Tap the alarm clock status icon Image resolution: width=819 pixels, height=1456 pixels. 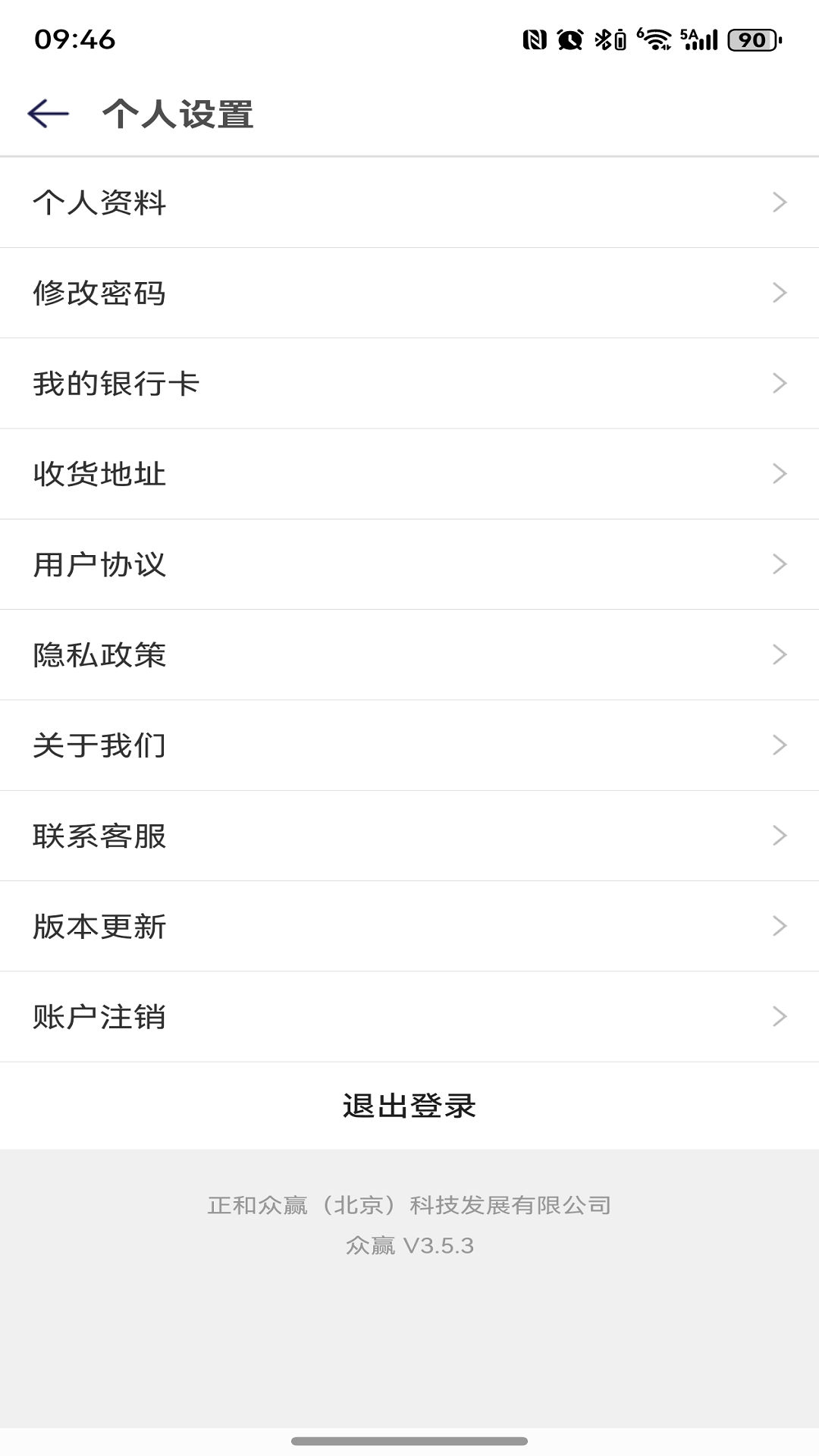pyautogui.click(x=570, y=40)
